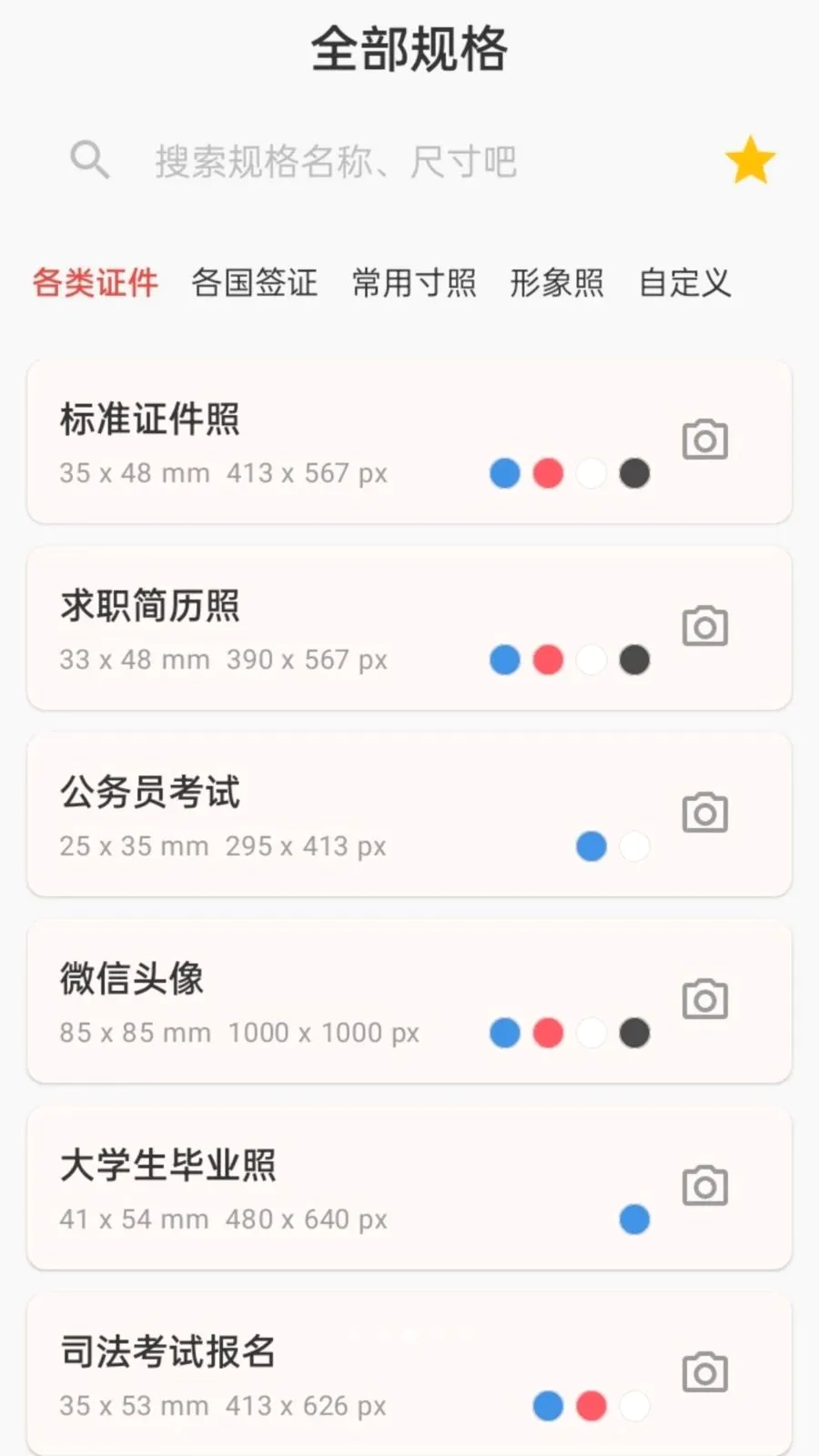Select the 自定义 tab

(x=685, y=283)
